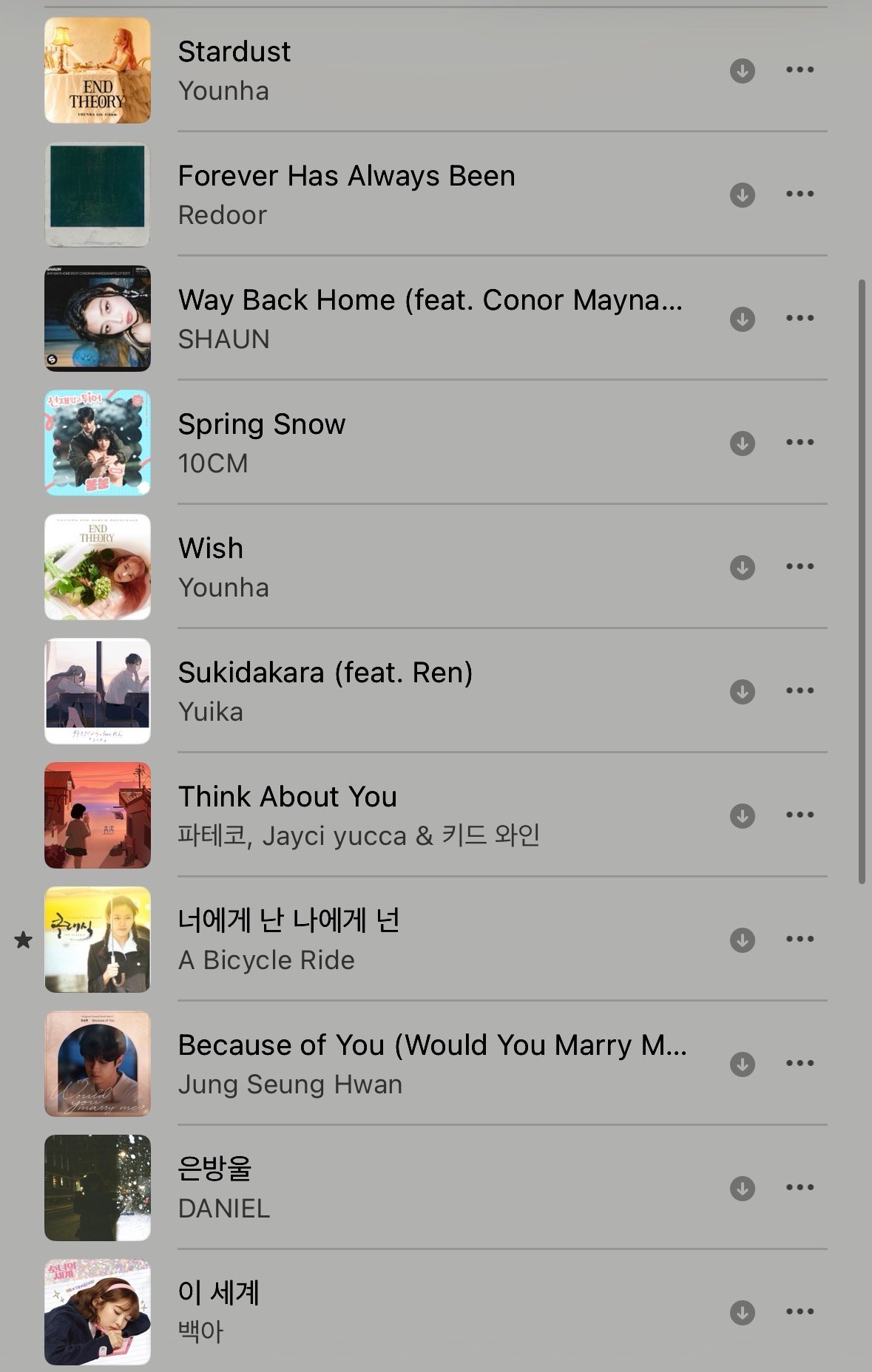Play Stardust by Younha

pyautogui.click(x=436, y=70)
